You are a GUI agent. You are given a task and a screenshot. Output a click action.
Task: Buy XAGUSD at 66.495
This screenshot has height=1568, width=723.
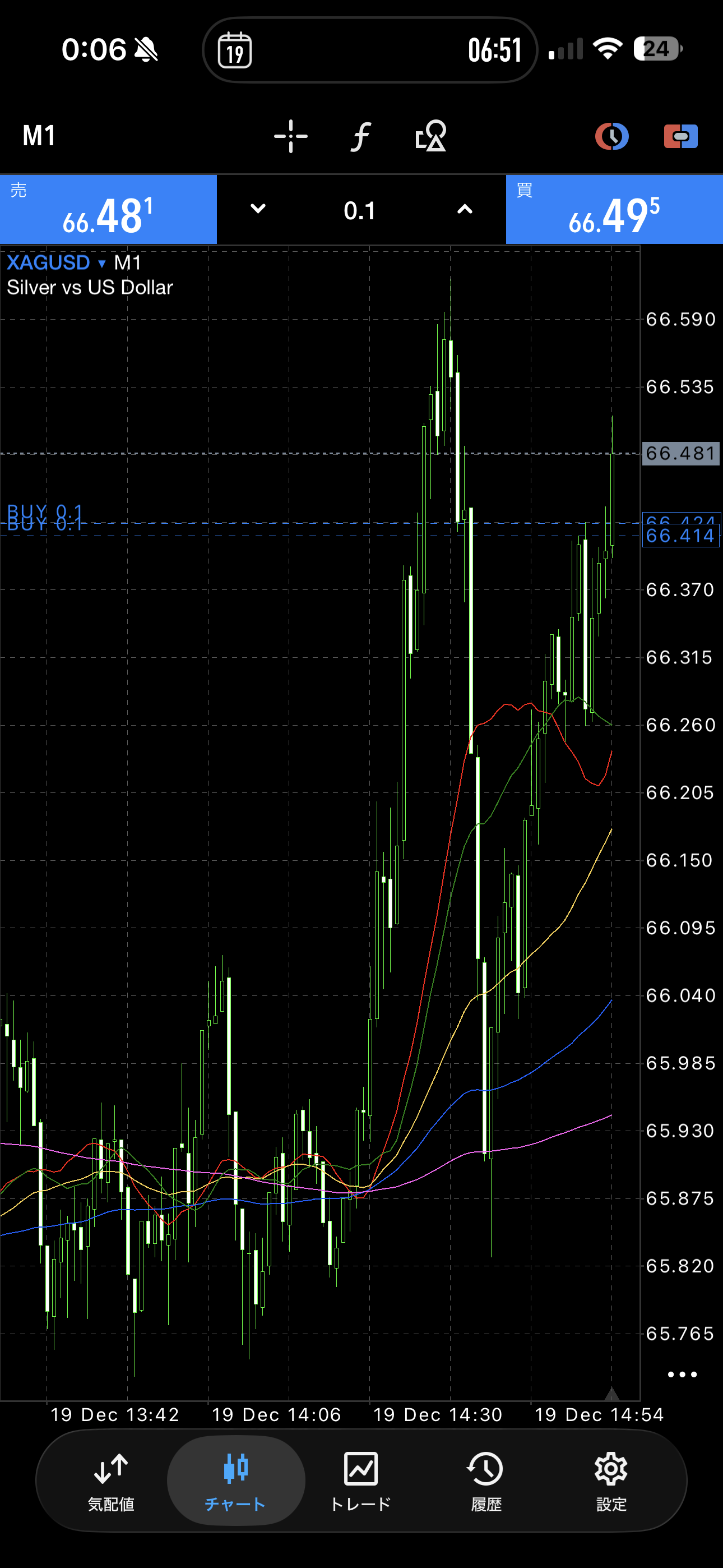click(614, 210)
